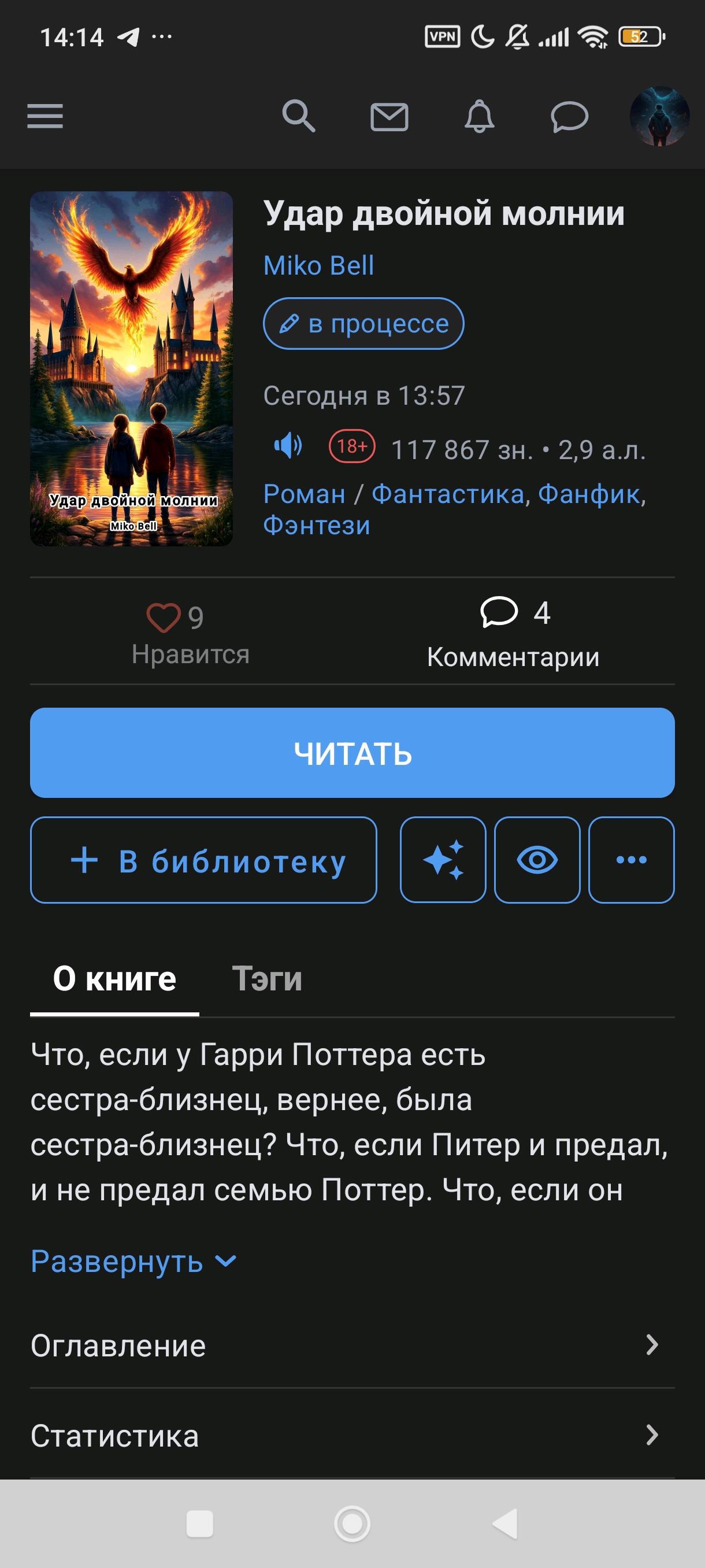705x1568 pixels.
Task: Open author Miko Bell's page
Action: pos(319,265)
